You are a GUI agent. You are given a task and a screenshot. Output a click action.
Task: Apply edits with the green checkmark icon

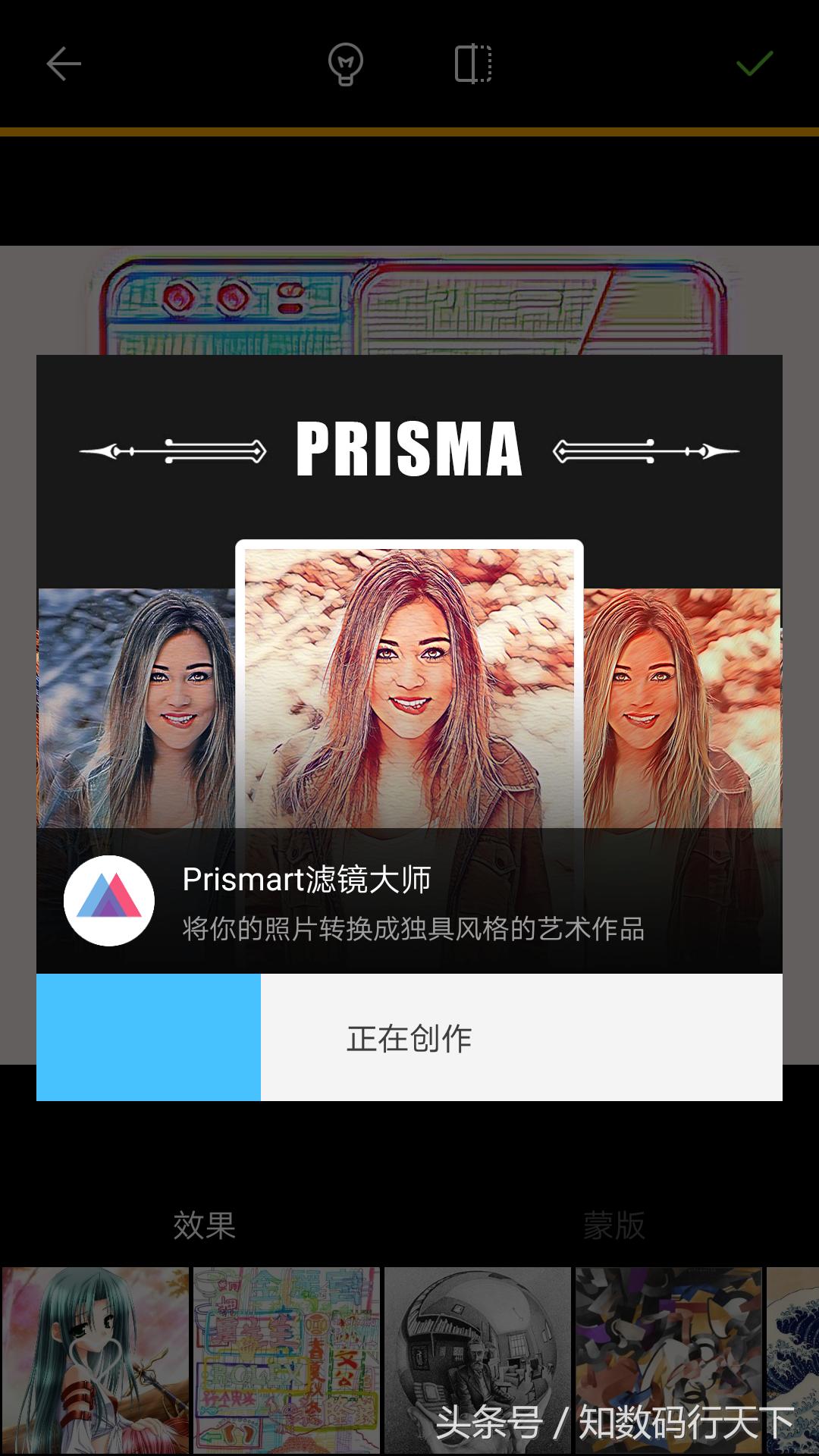click(x=753, y=64)
